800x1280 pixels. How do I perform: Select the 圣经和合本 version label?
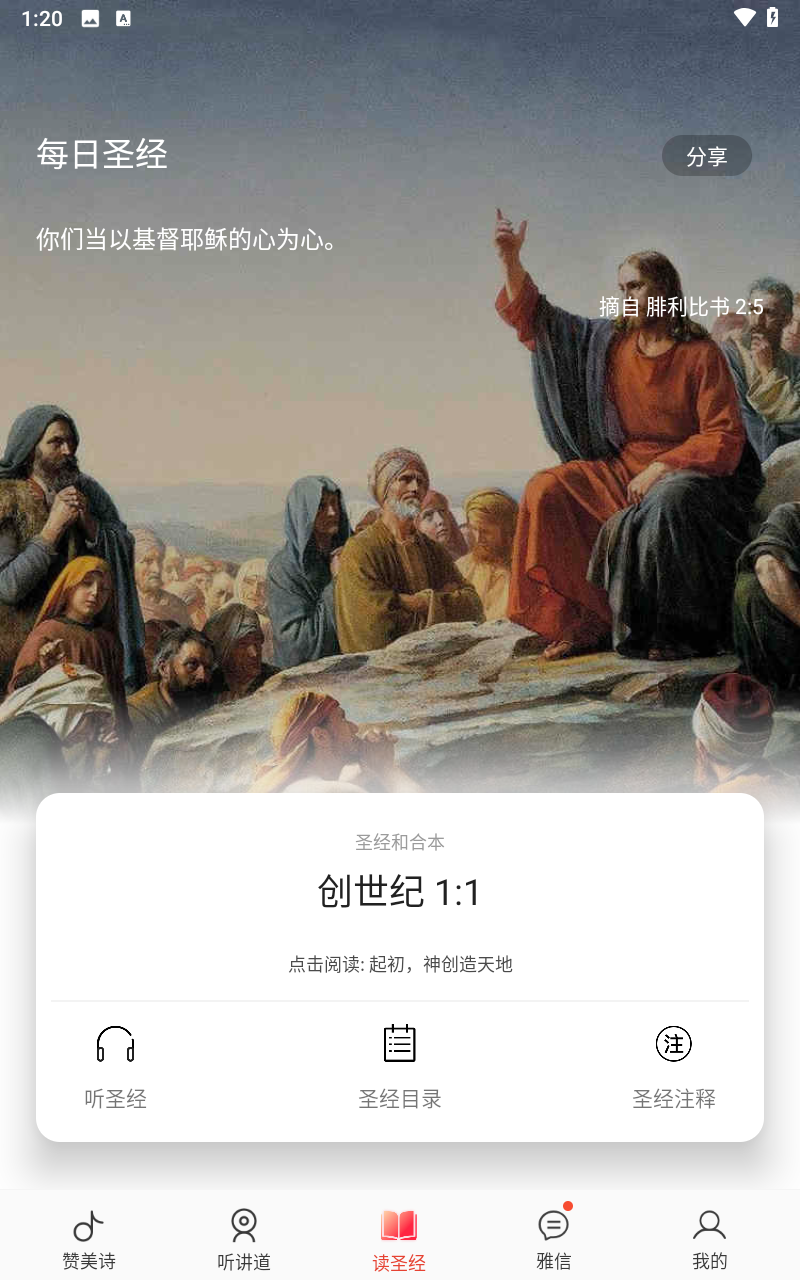click(399, 842)
